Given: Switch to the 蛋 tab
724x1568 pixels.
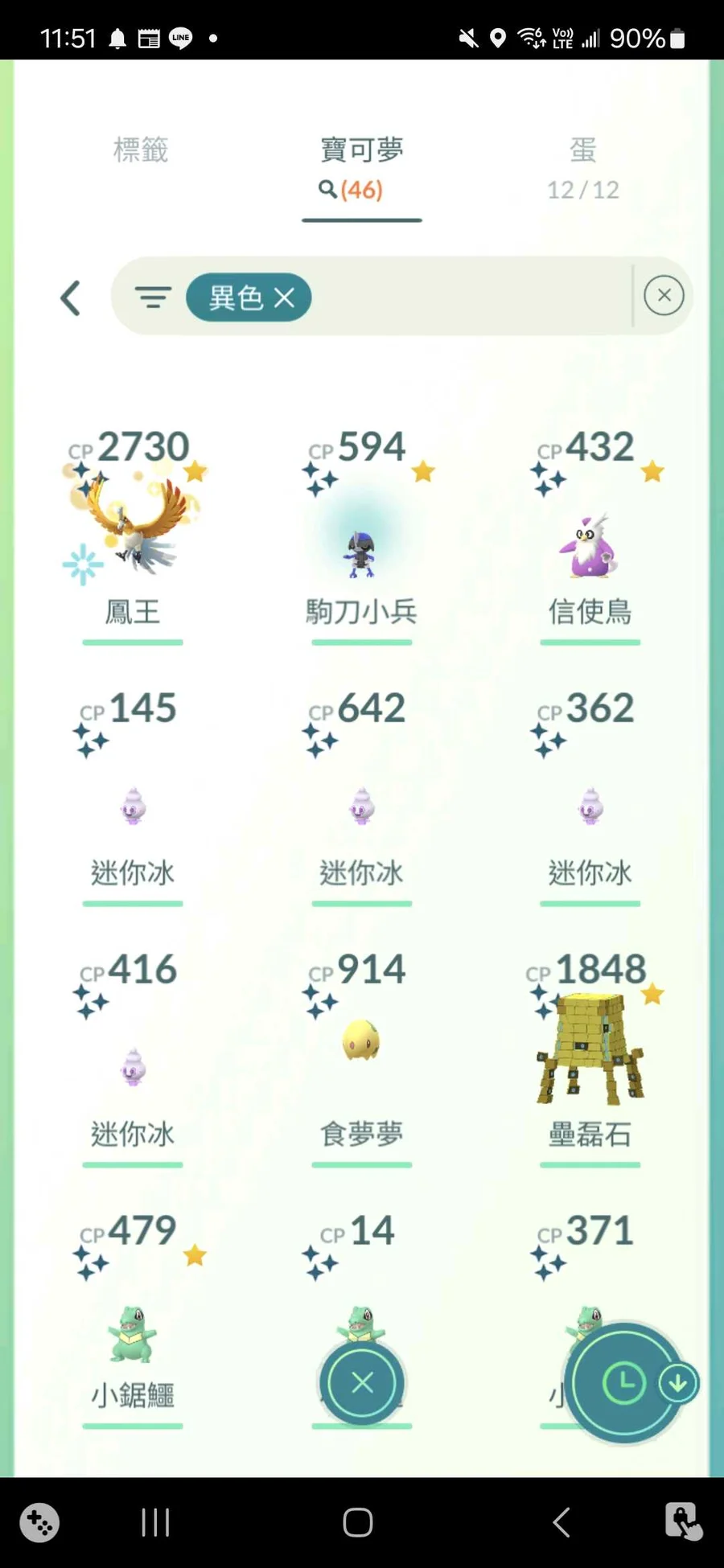Looking at the screenshot, I should pos(582,166).
